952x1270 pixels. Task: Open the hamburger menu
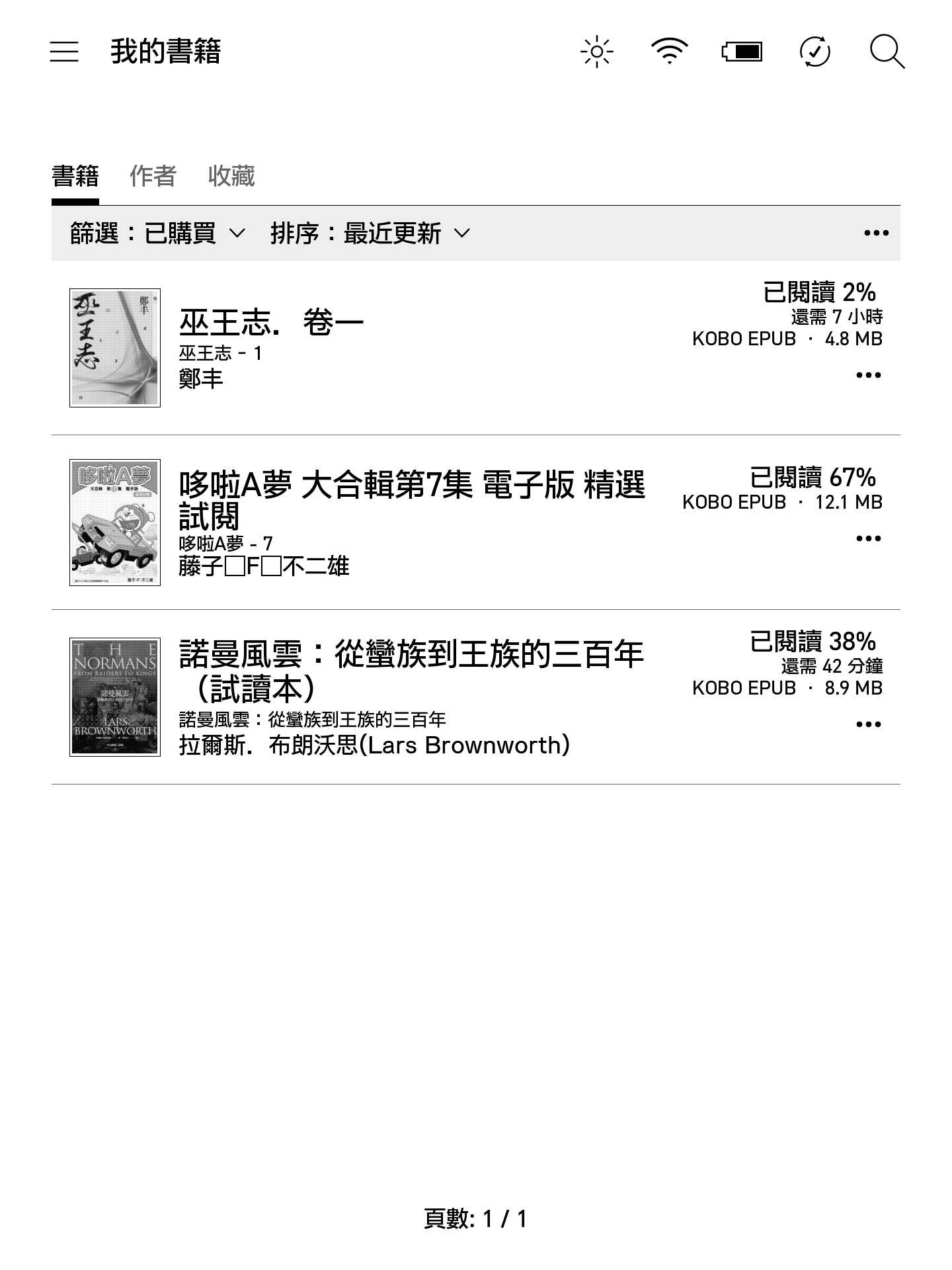coord(64,52)
